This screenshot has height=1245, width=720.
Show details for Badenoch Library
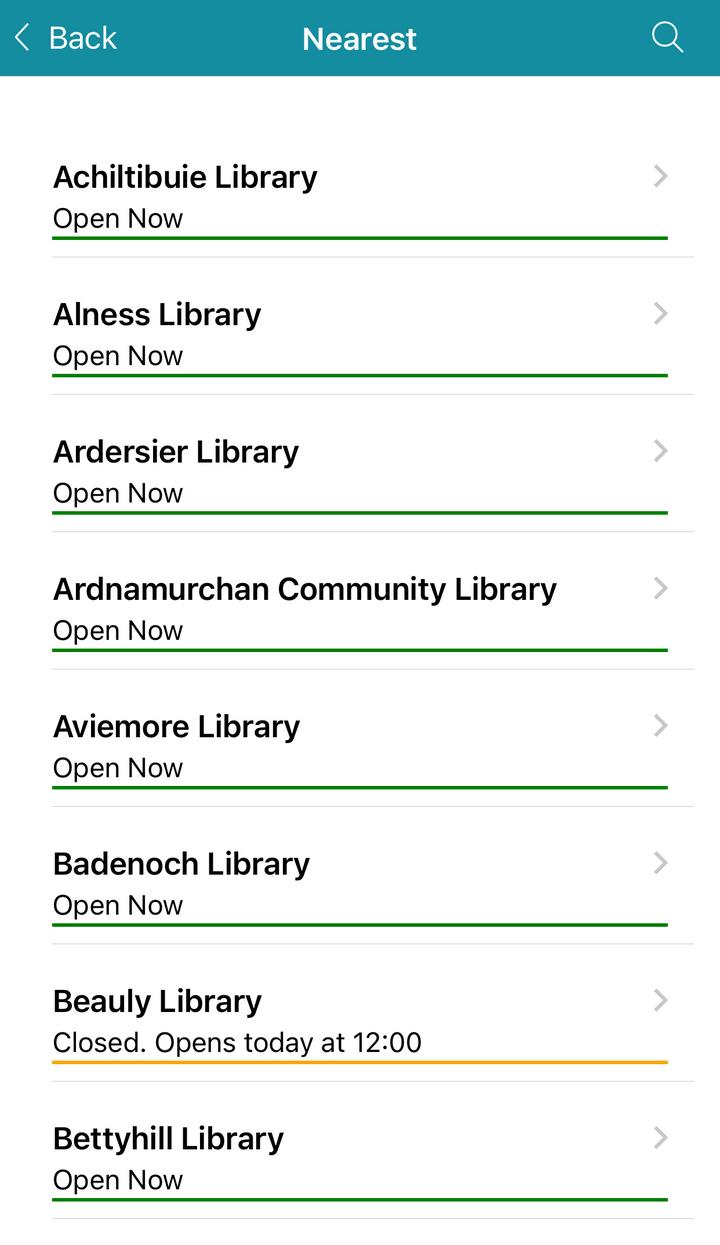pyautogui.click(x=360, y=882)
